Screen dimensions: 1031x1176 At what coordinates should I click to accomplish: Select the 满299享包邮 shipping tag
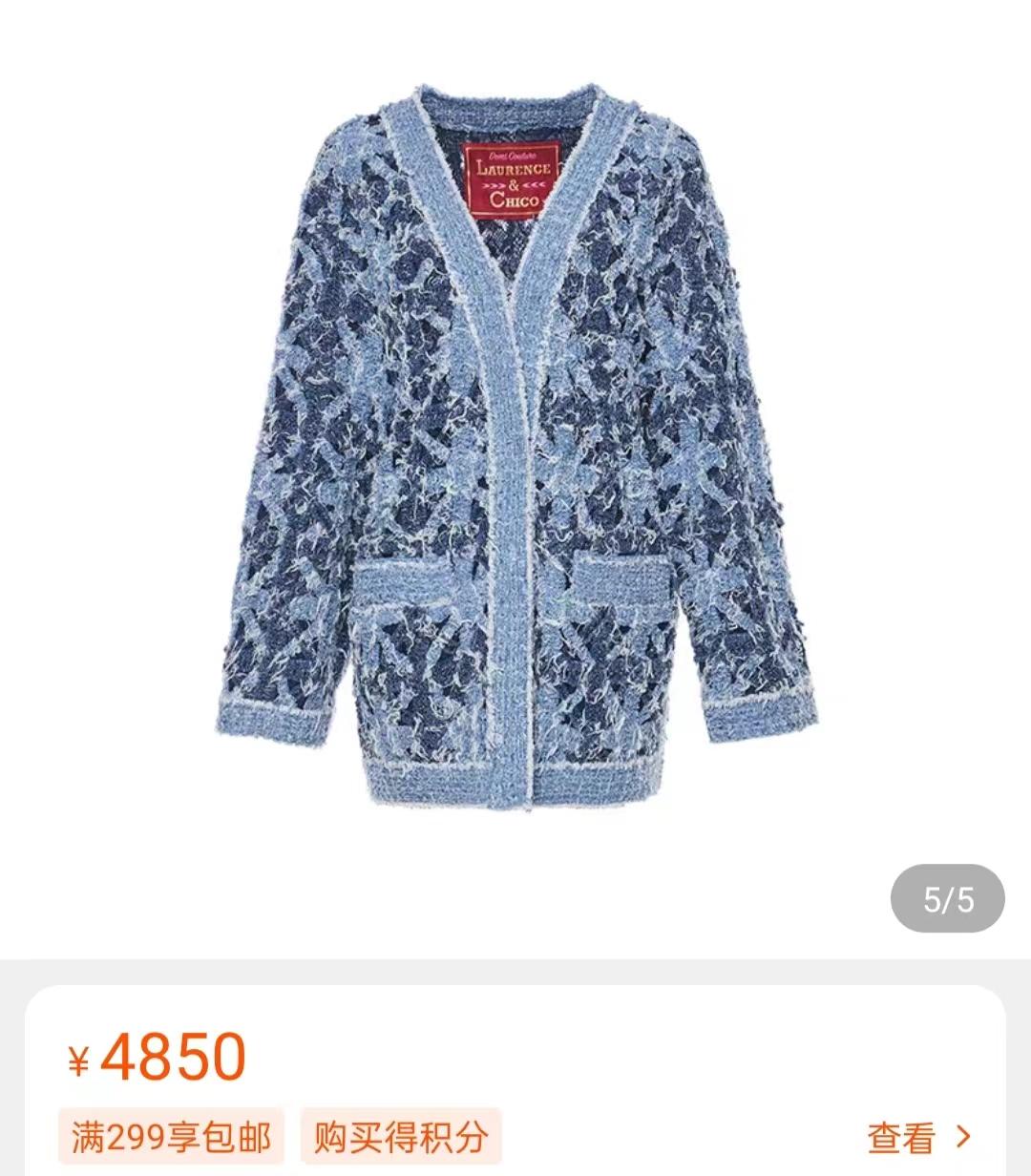pos(172,1137)
